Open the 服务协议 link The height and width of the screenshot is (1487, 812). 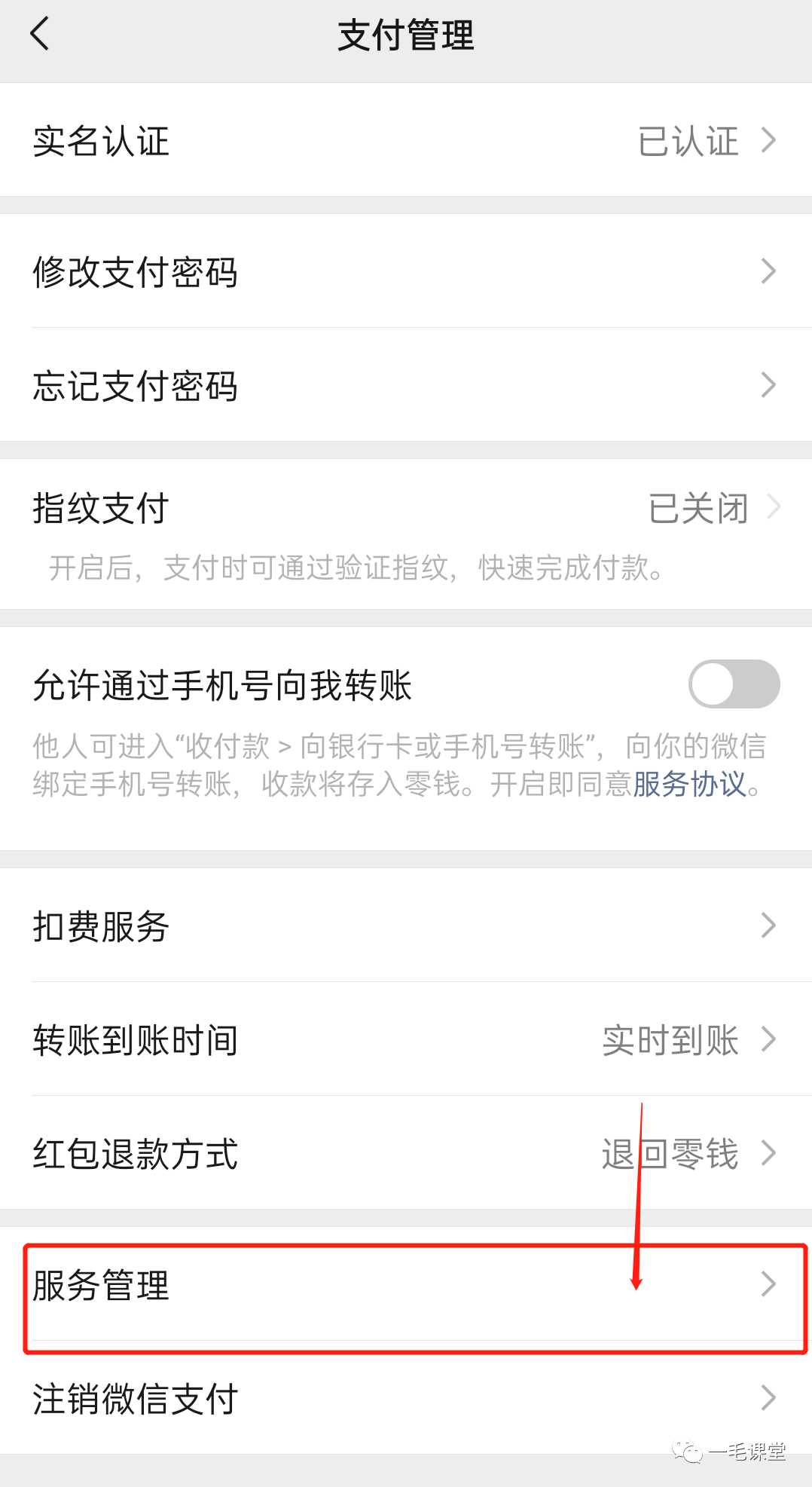pyautogui.click(x=688, y=785)
